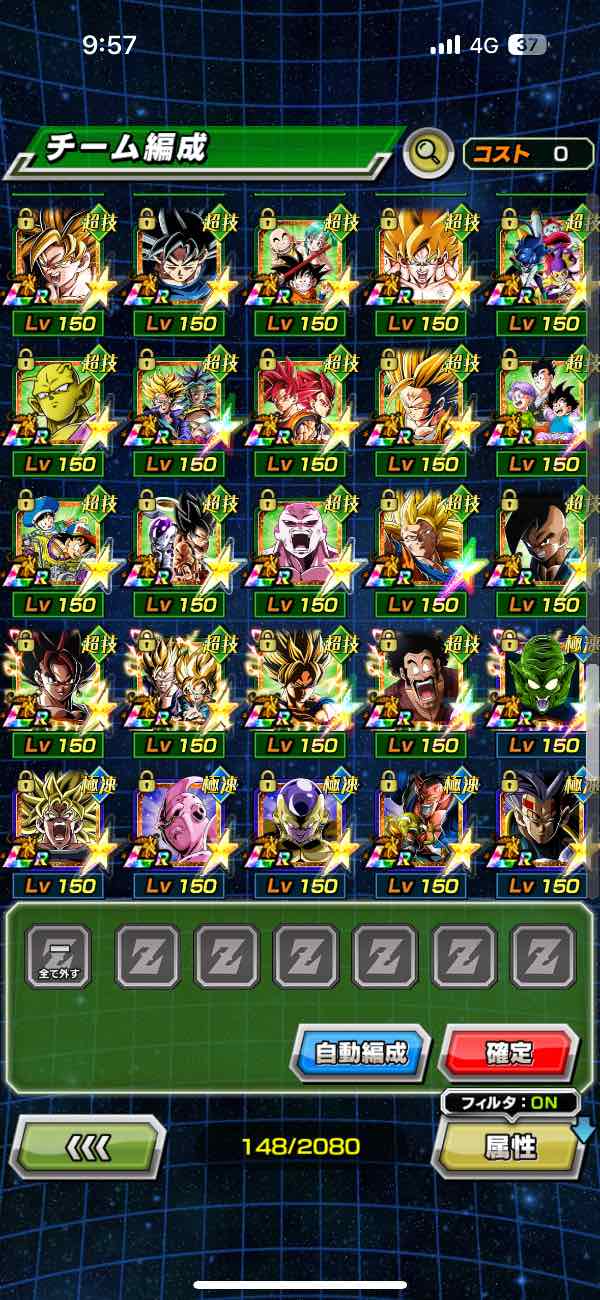Pick the green King Piccolo 極速 card
The height and width of the screenshot is (1300, 600).
click(542, 682)
